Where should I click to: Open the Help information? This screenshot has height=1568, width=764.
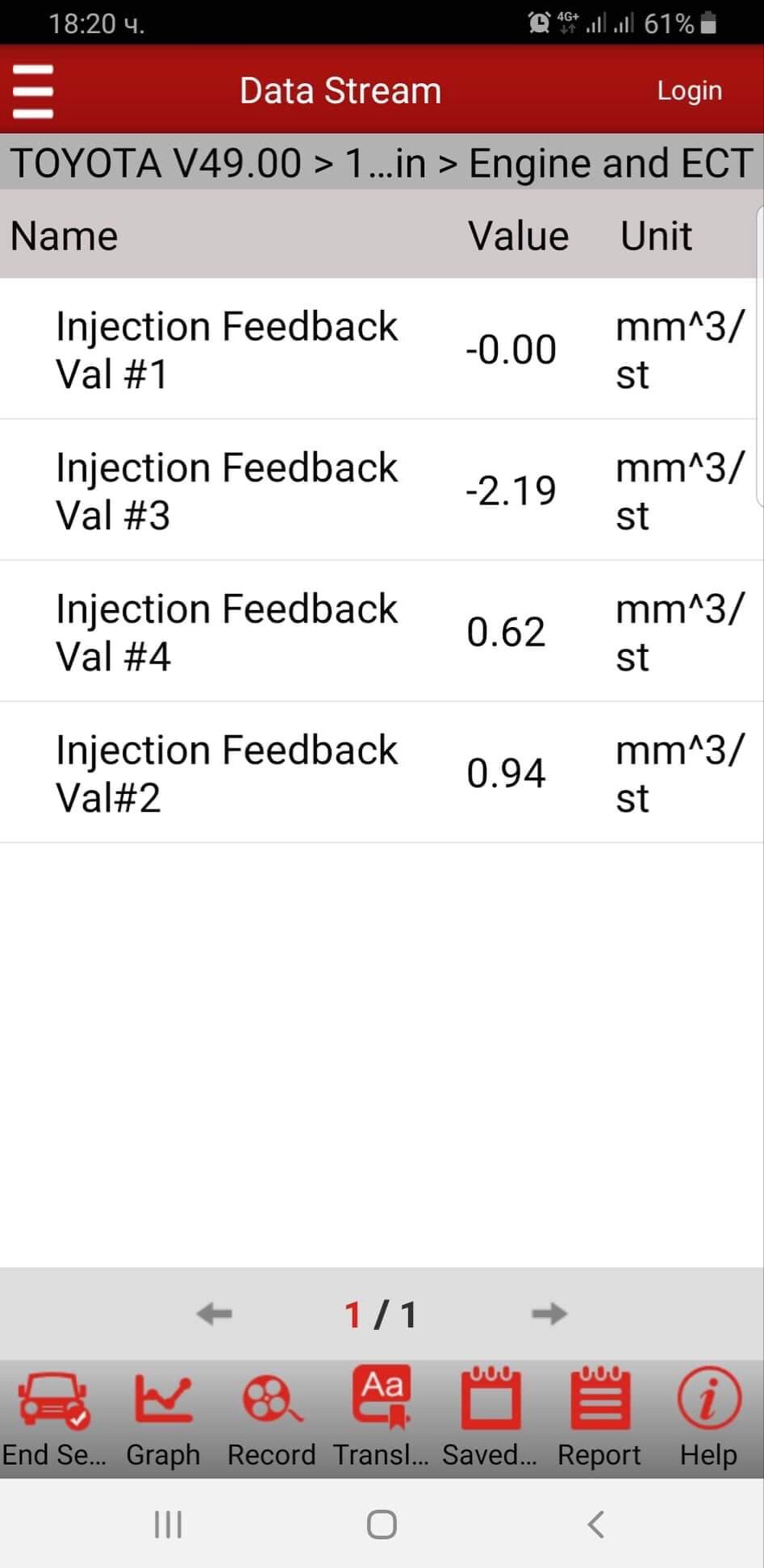tap(708, 1416)
